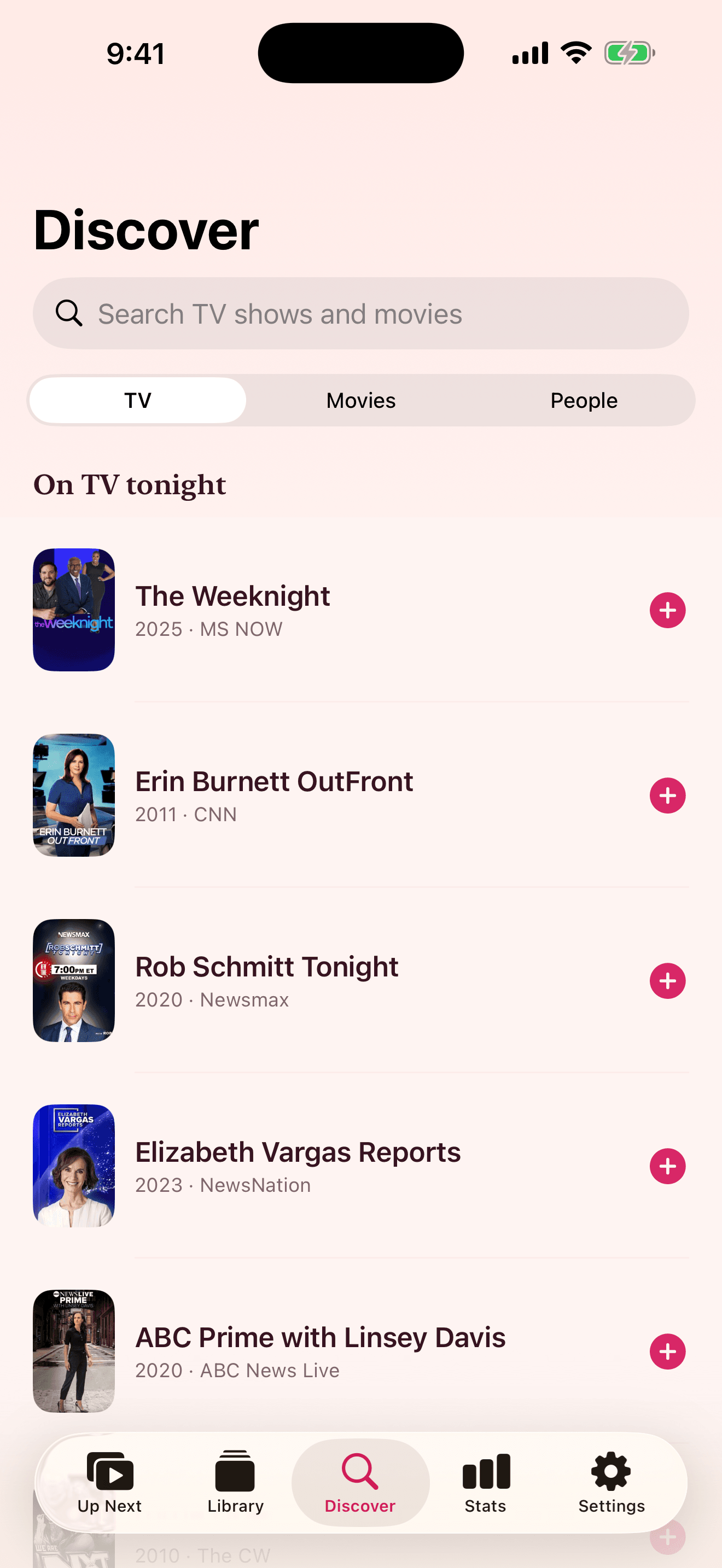The image size is (722, 1568).
Task: Add The Weeknight with its plus button
Action: [x=668, y=610]
